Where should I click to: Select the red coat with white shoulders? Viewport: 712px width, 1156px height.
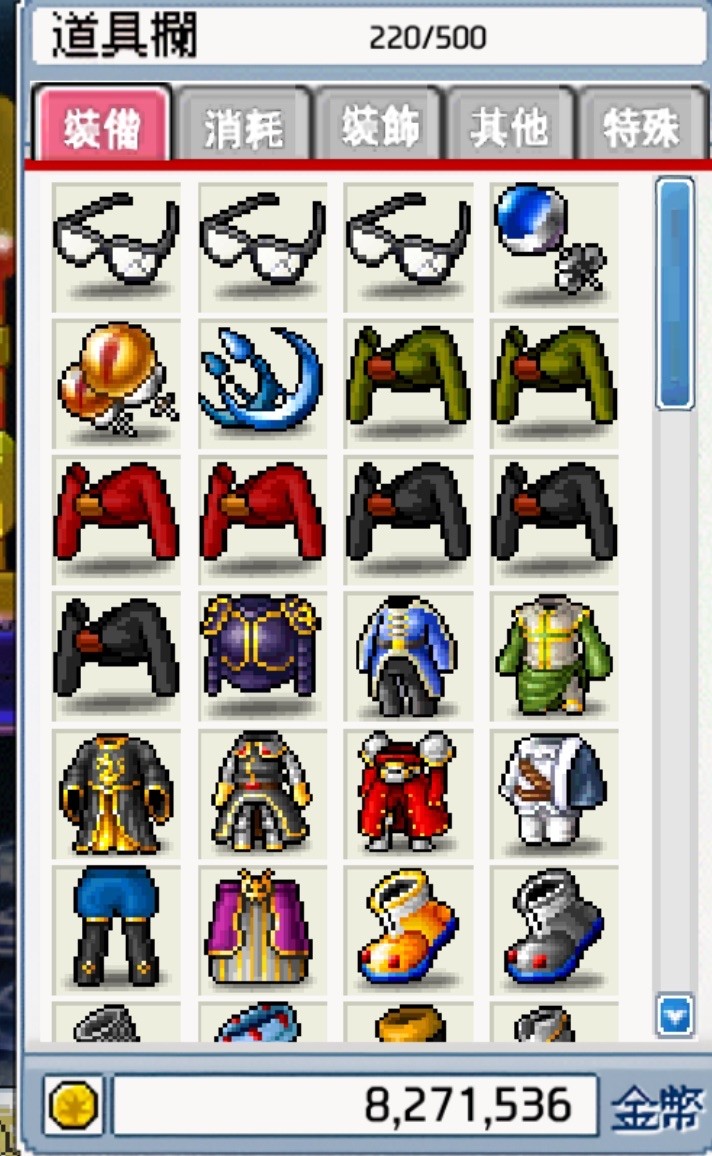tap(407, 792)
